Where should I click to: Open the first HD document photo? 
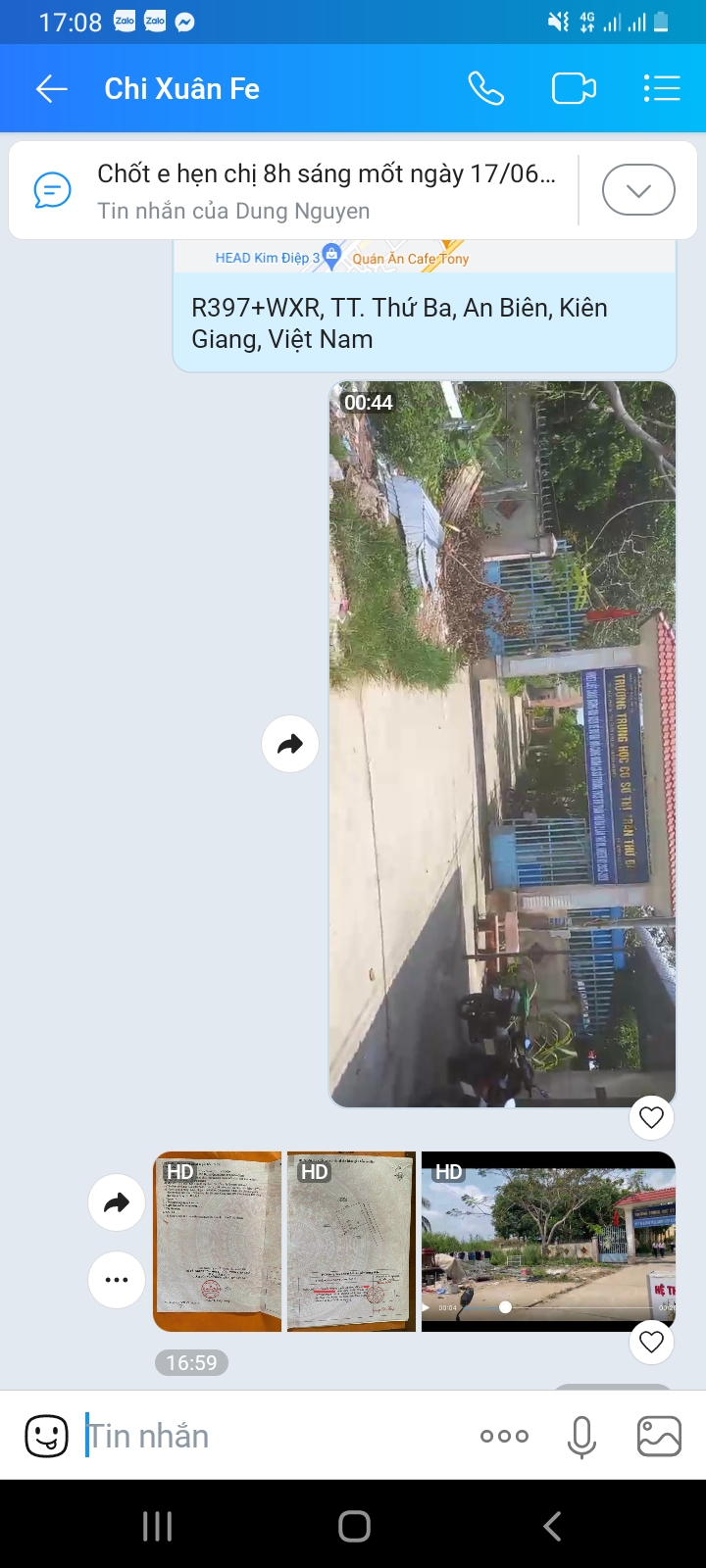coord(218,1241)
